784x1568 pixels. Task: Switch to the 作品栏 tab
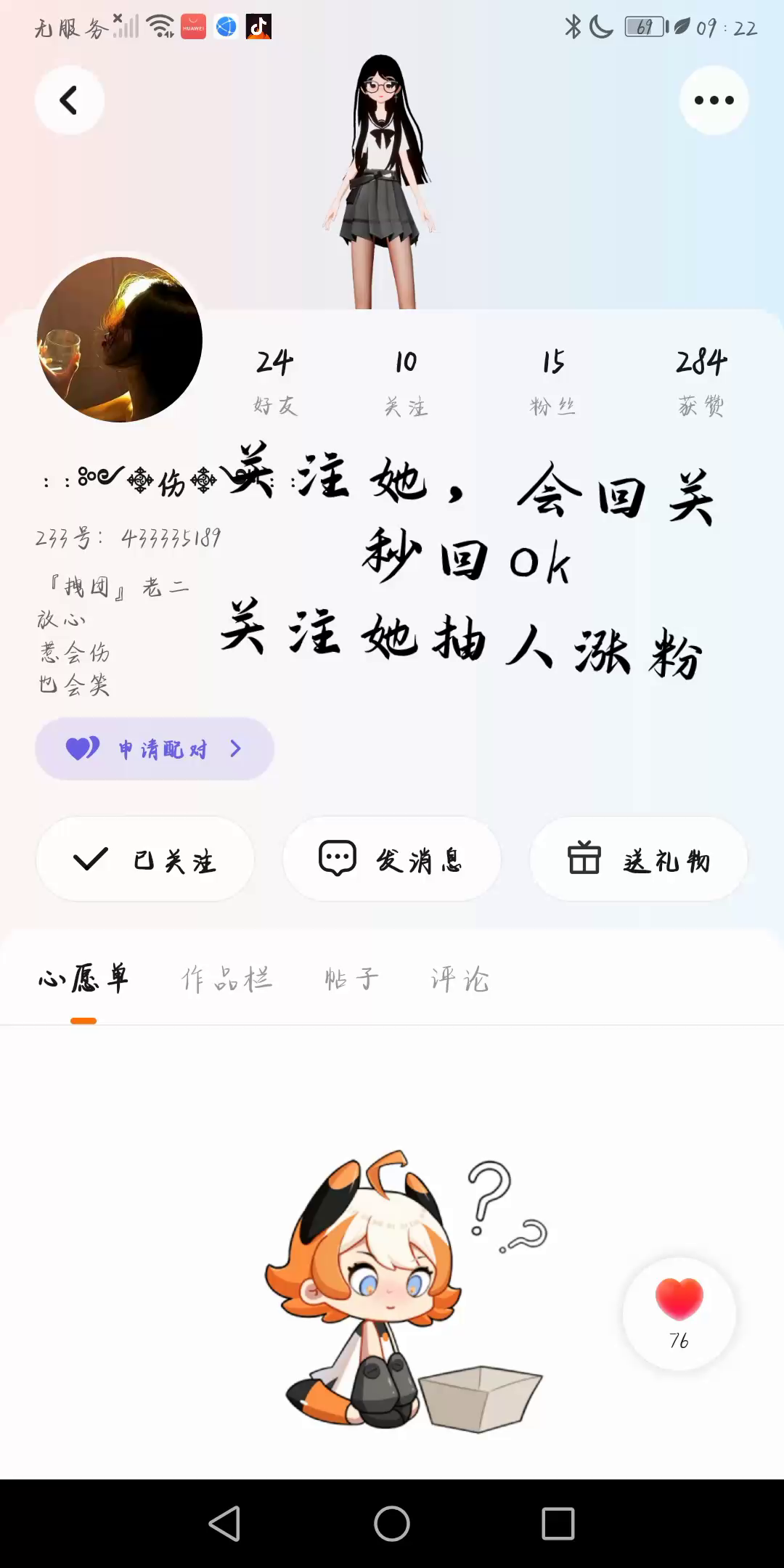[x=226, y=979]
